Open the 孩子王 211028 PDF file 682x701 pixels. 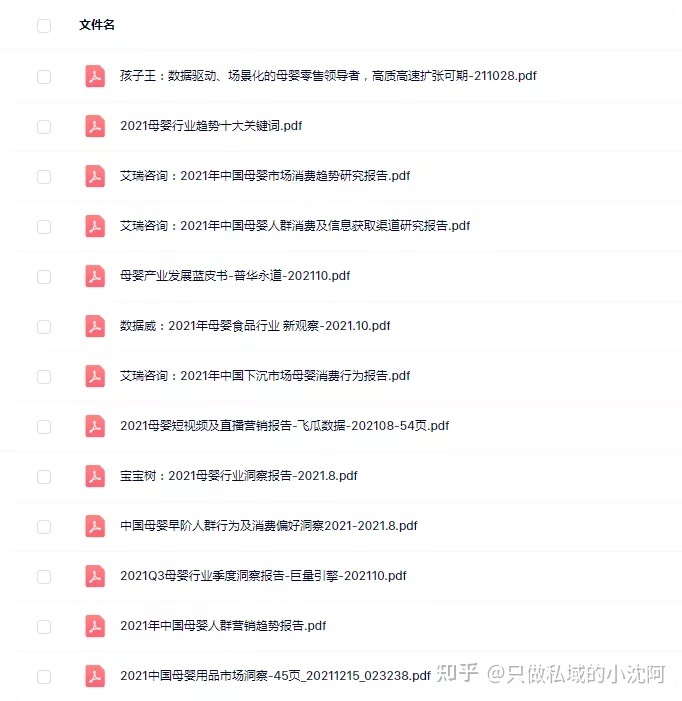328,76
